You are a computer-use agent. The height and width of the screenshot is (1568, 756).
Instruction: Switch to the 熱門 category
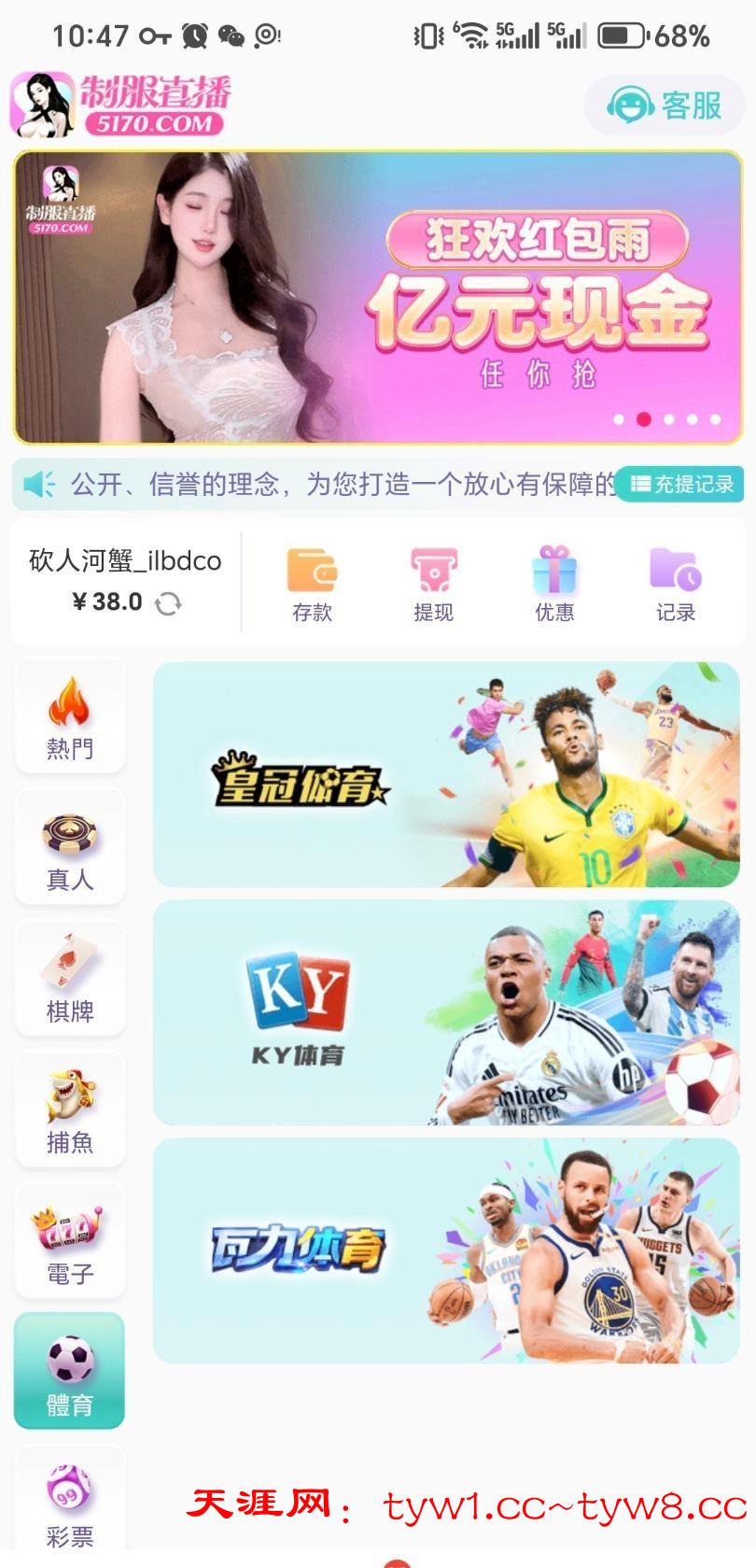[x=70, y=716]
